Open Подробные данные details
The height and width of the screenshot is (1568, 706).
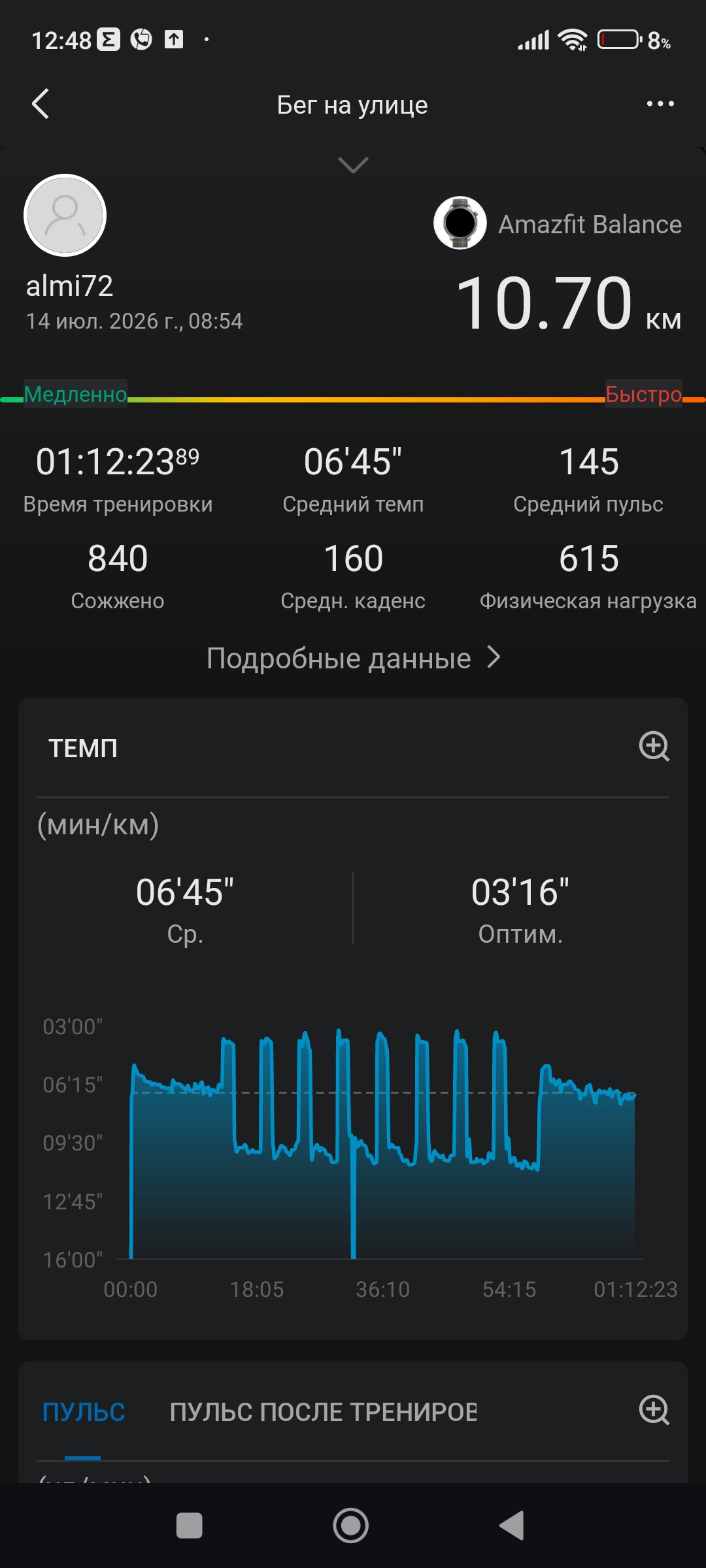coord(353,658)
